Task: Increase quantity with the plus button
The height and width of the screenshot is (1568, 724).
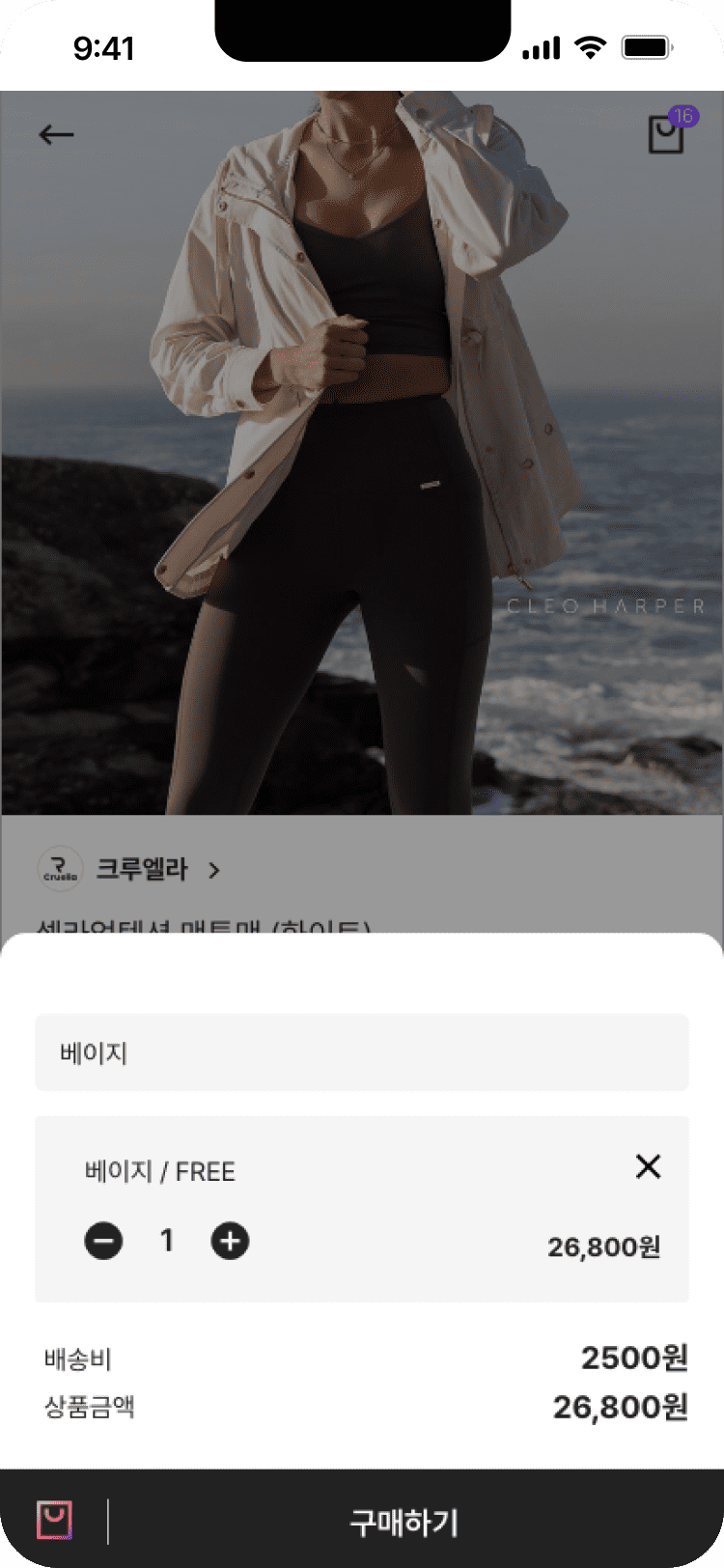Action: click(x=230, y=1241)
